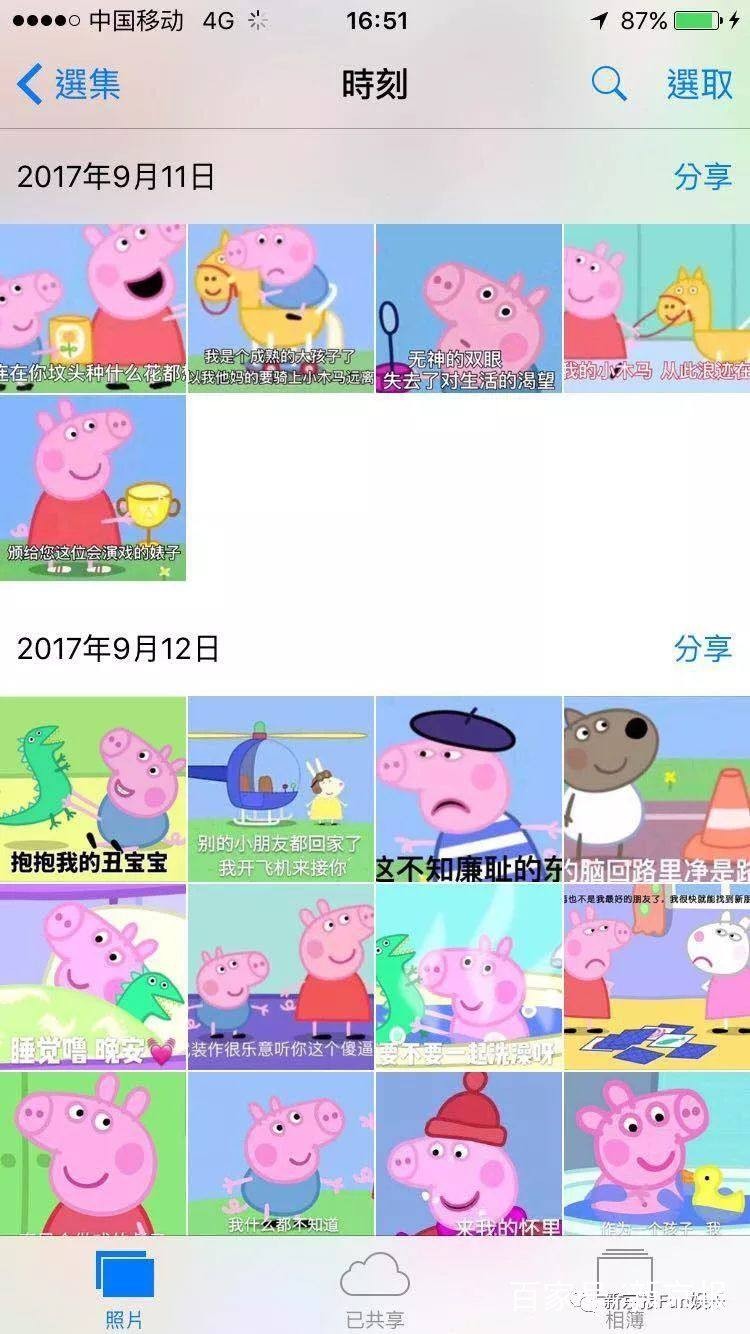The height and width of the screenshot is (1334, 750).
Task: Open the photo with the orange traffic cone
Action: [657, 788]
